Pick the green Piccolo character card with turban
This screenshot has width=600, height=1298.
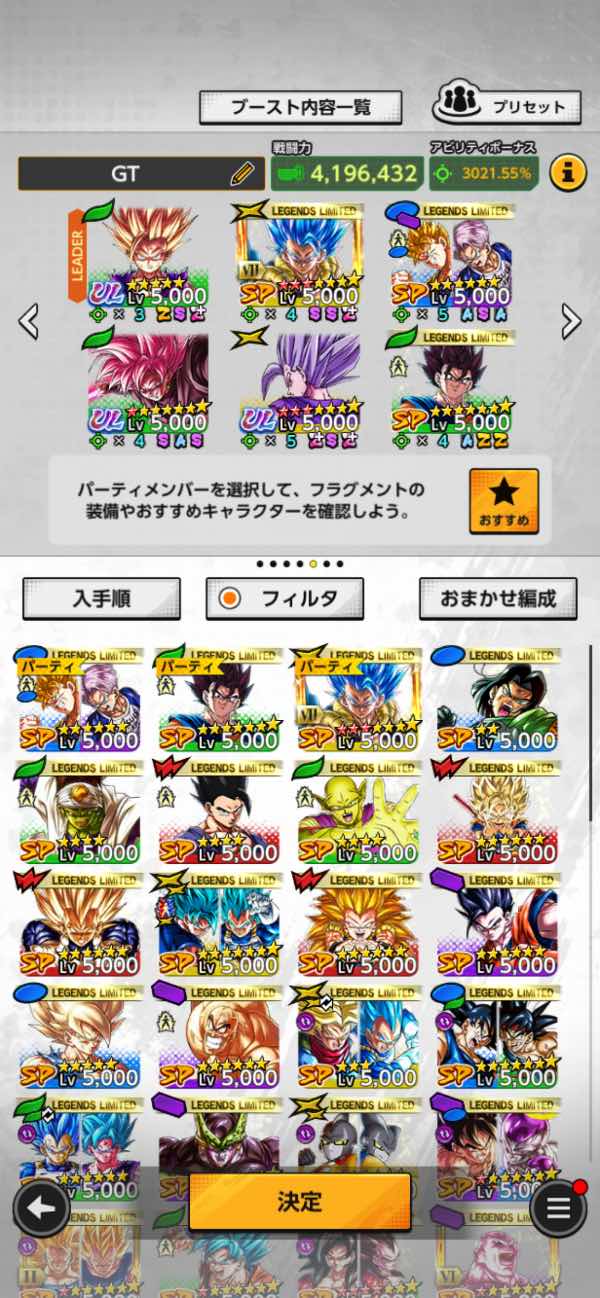point(78,813)
